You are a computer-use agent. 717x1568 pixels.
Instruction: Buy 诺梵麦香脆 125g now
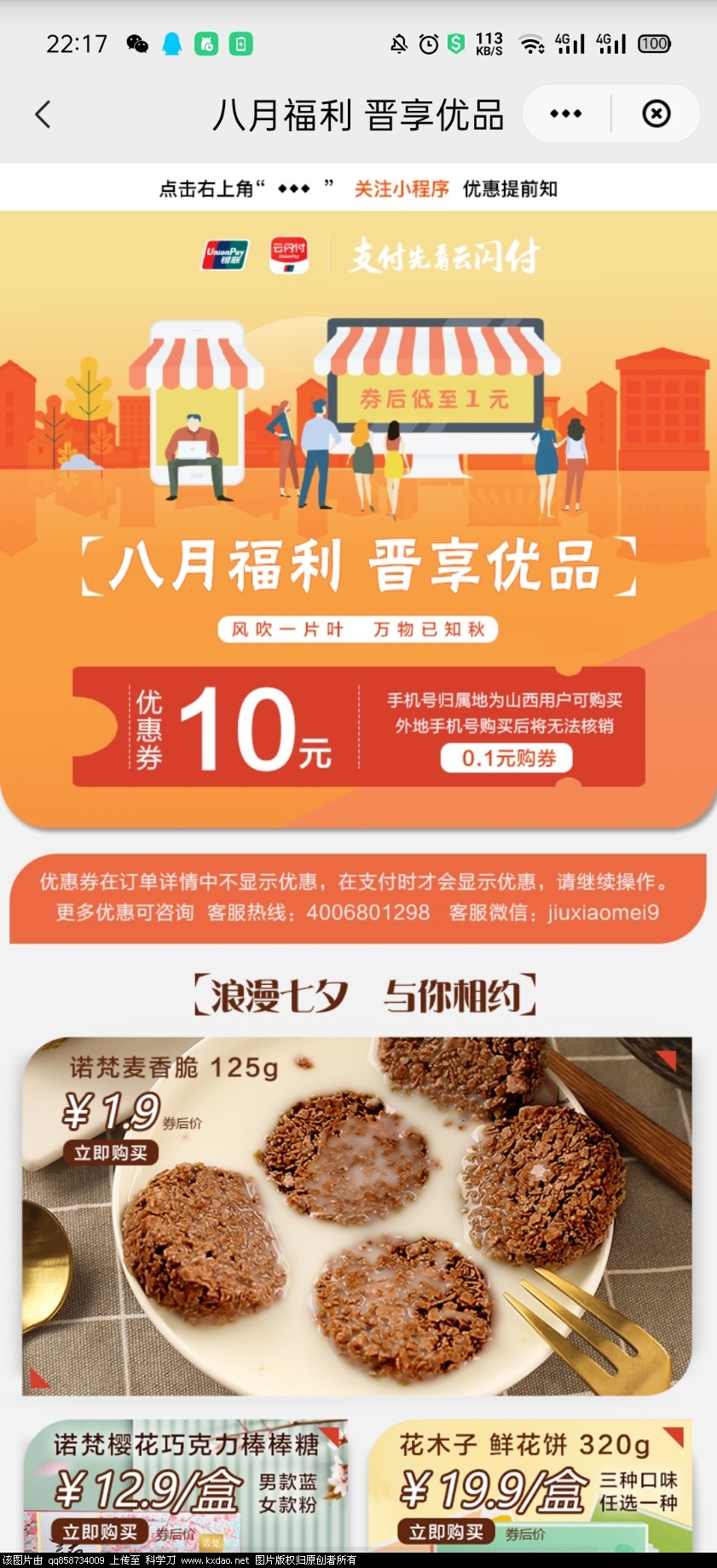111,1153
